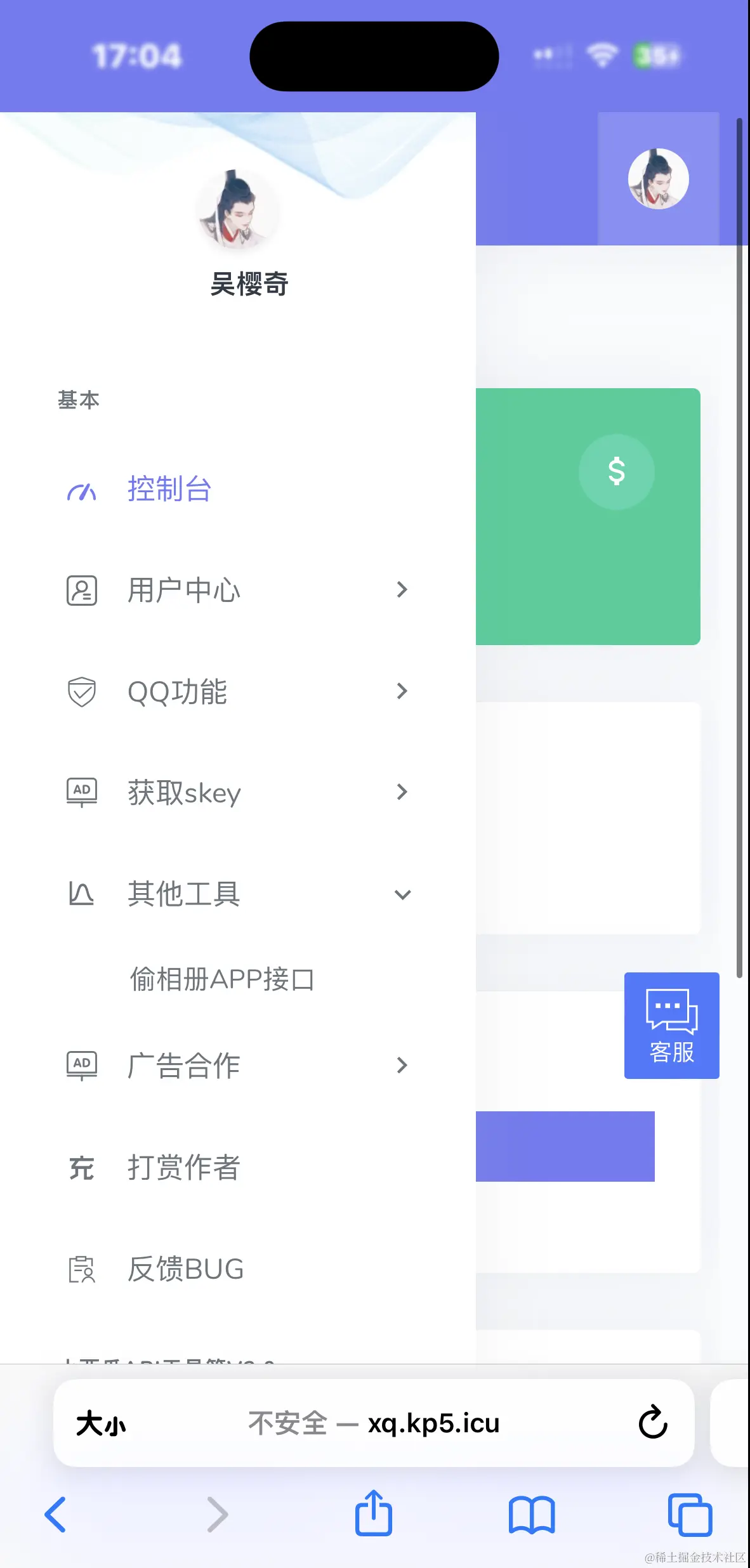750x1568 pixels.
Task: Click the 反馈BUG document icon
Action: pyautogui.click(x=81, y=1269)
